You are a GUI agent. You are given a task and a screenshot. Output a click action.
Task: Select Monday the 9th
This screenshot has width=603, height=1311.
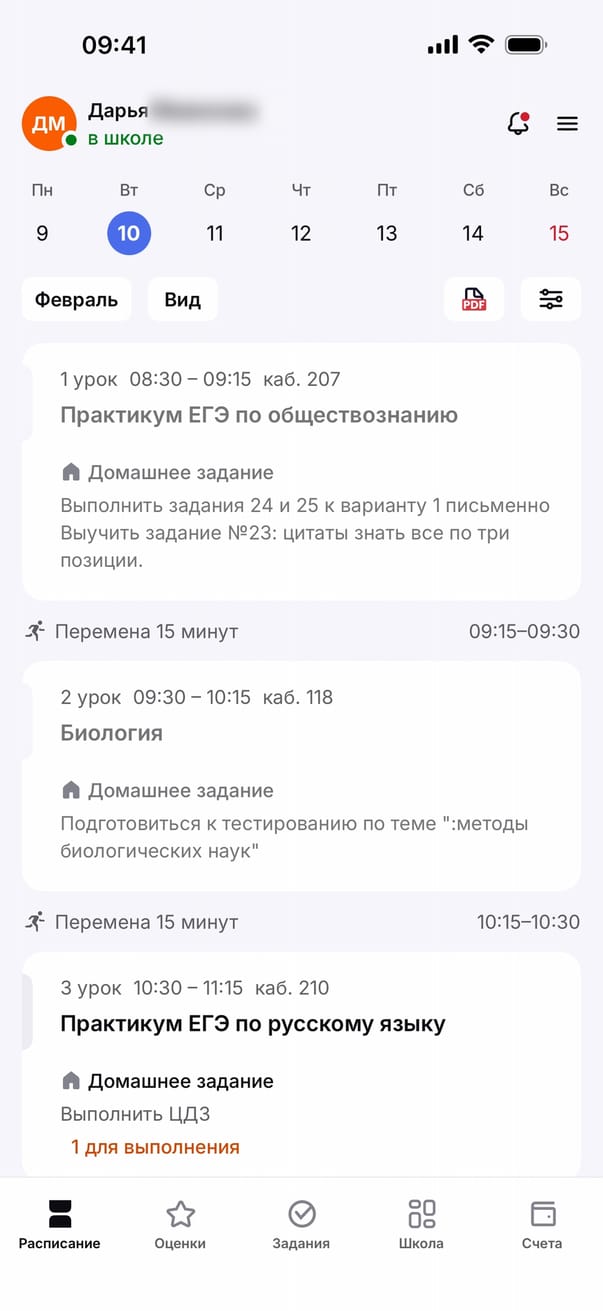click(x=42, y=233)
